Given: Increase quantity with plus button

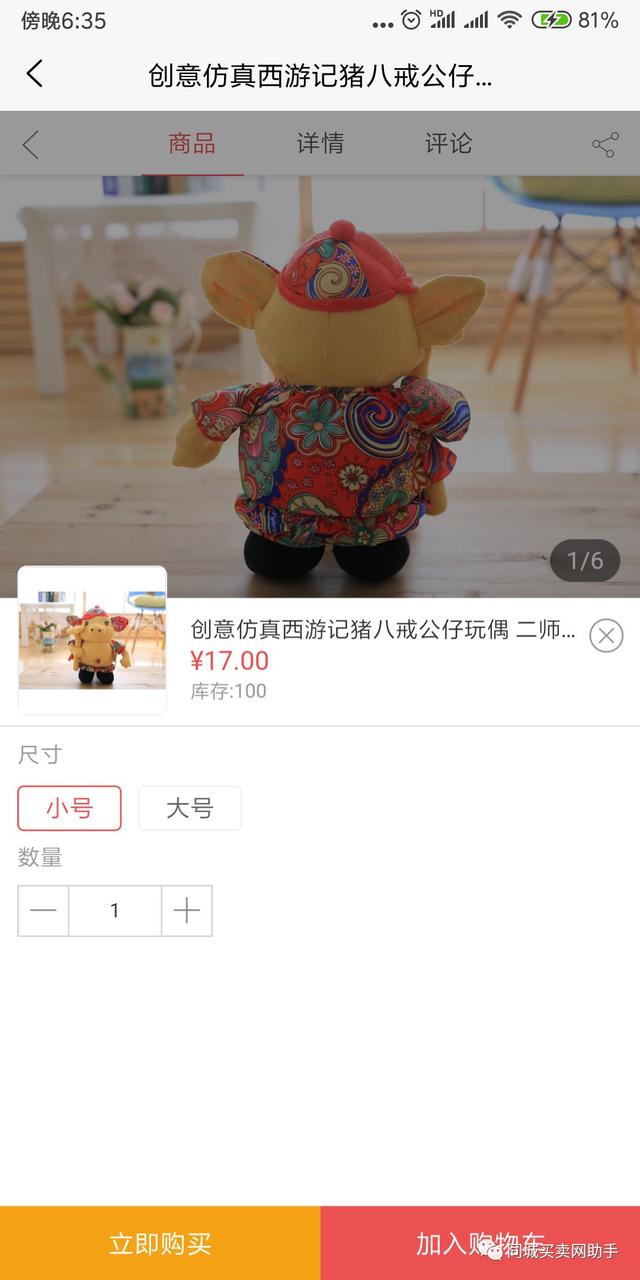Looking at the screenshot, I should 187,911.
